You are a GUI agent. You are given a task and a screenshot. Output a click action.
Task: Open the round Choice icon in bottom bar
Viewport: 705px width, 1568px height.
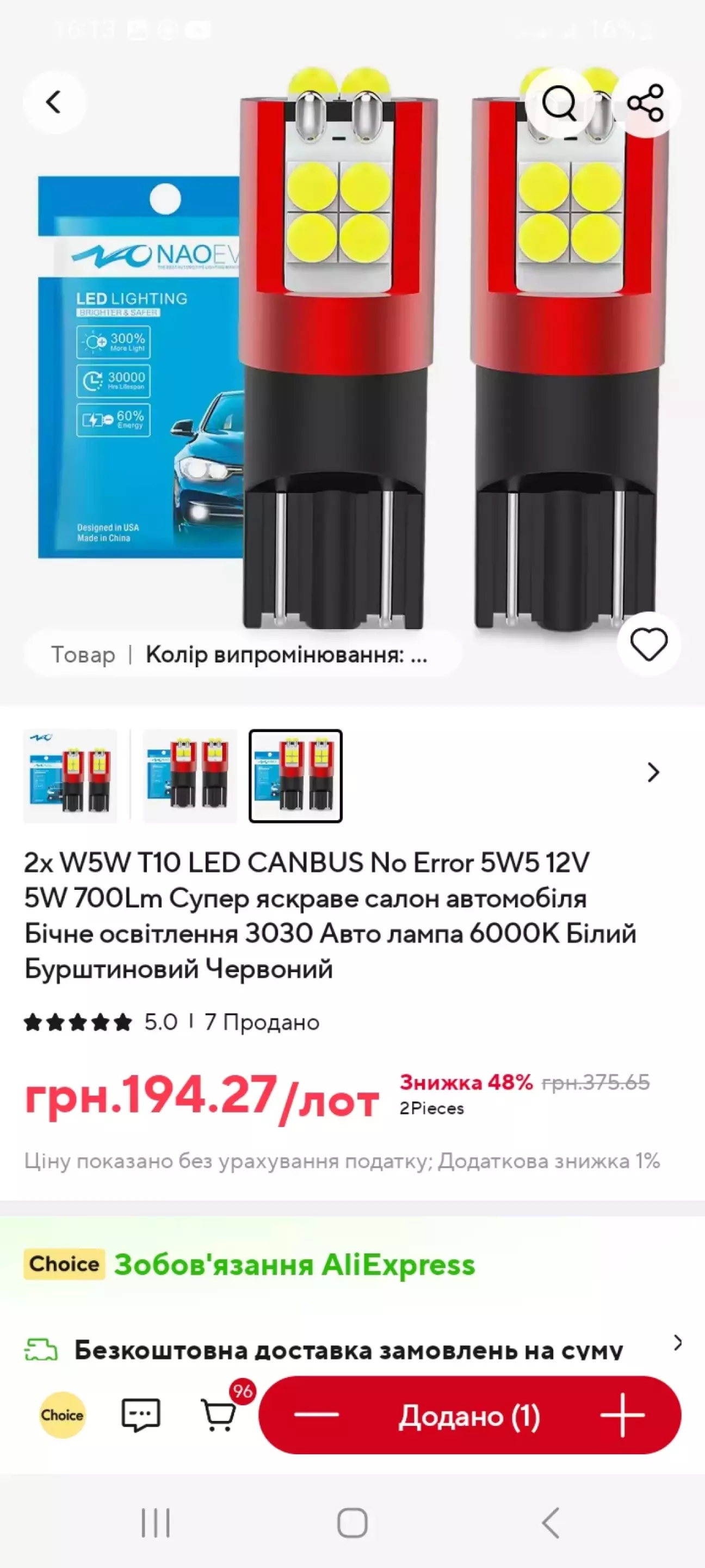62,1415
